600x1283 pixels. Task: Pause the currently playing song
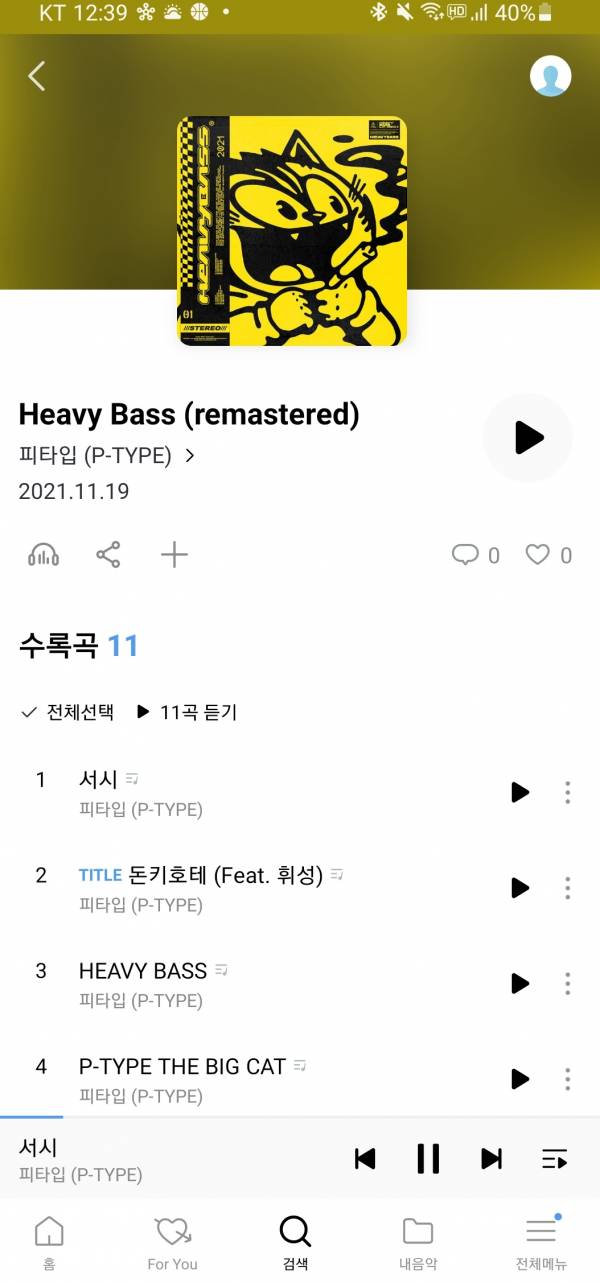(428, 1158)
